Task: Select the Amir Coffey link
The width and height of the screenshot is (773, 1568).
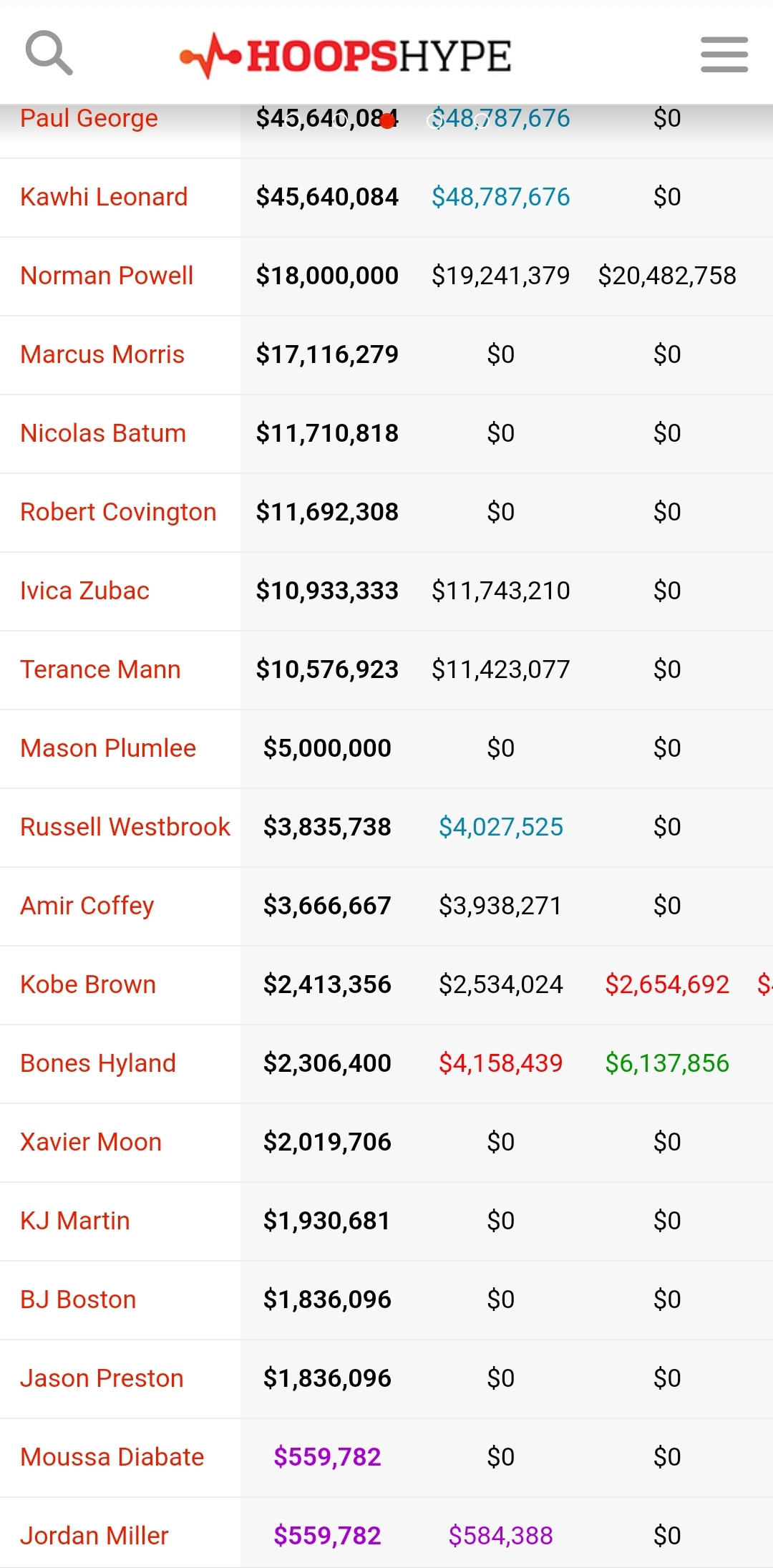Action: (87, 906)
